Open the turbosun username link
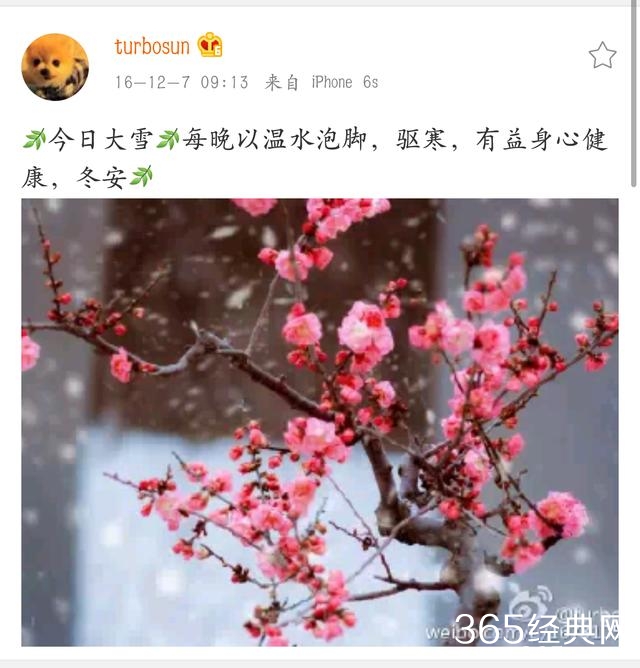Viewport: 640px width, 668px height. [151, 46]
